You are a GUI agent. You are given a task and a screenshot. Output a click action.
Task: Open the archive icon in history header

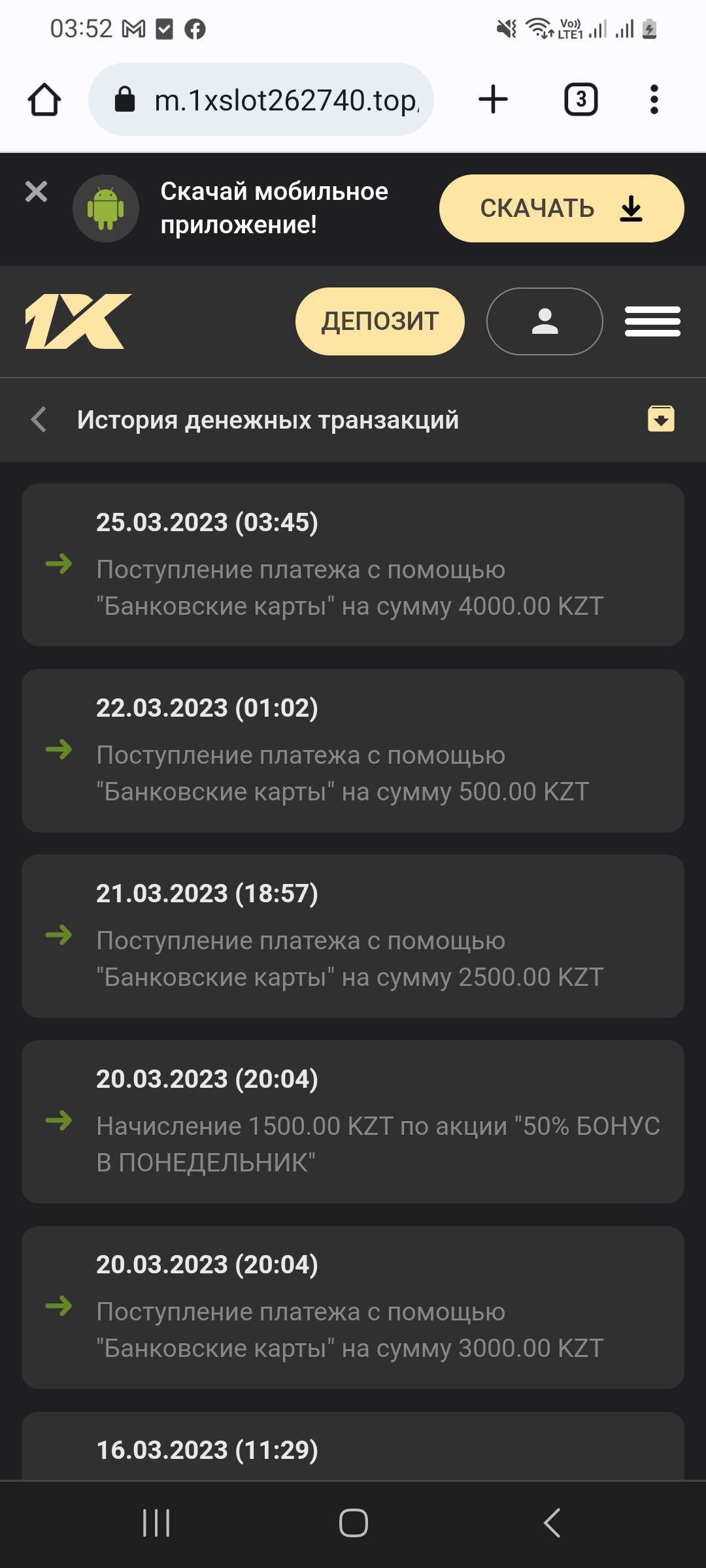[x=661, y=419]
